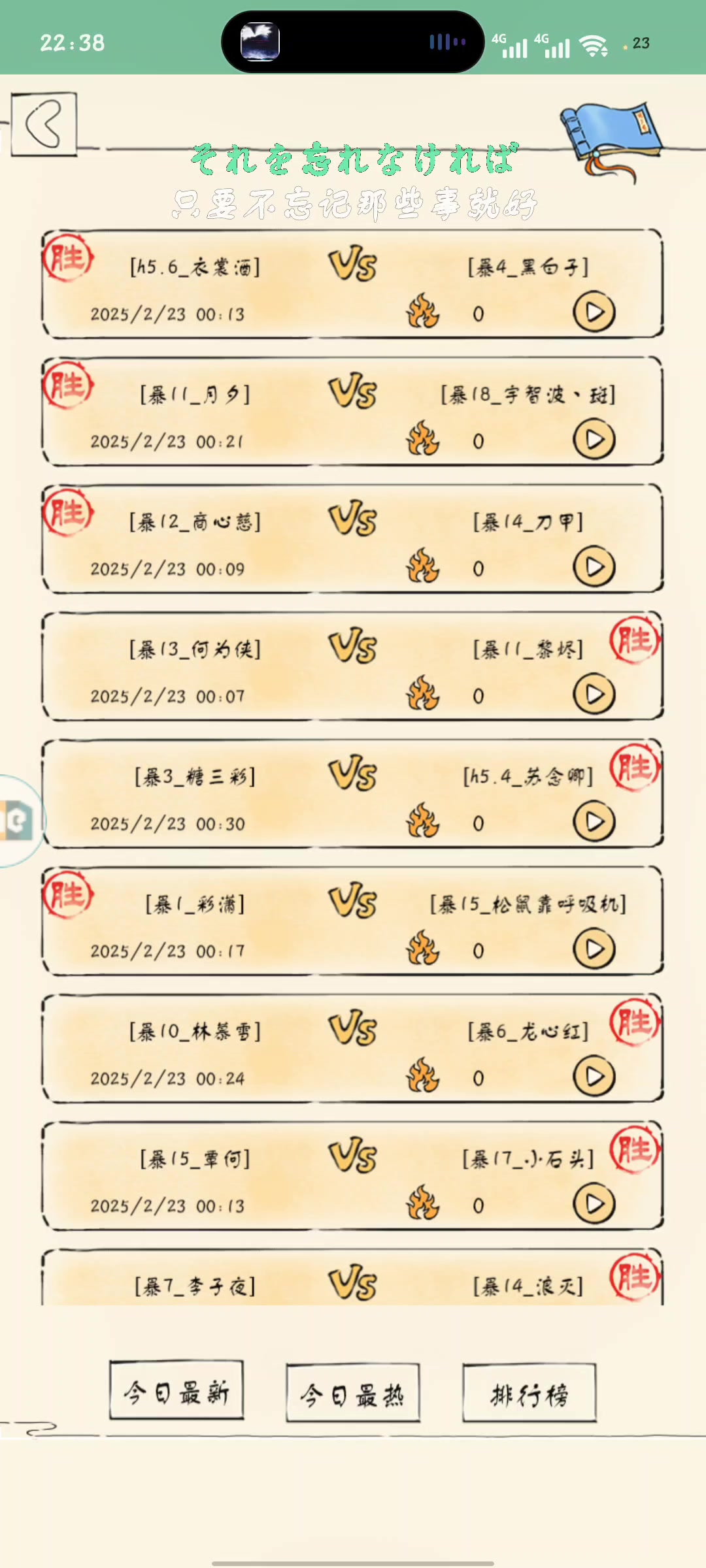706x1568 pixels.
Task: Play replay of 彩潇 vs 松鼠靠呼吸机
Action: (594, 949)
